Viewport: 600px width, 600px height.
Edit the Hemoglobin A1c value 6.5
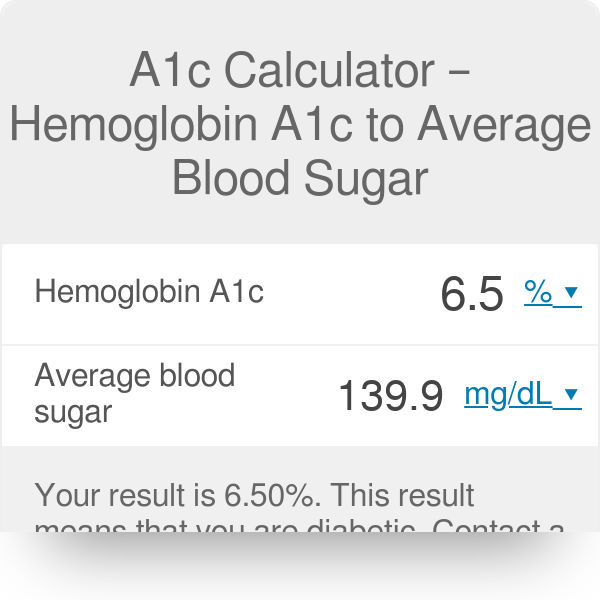coord(471,294)
